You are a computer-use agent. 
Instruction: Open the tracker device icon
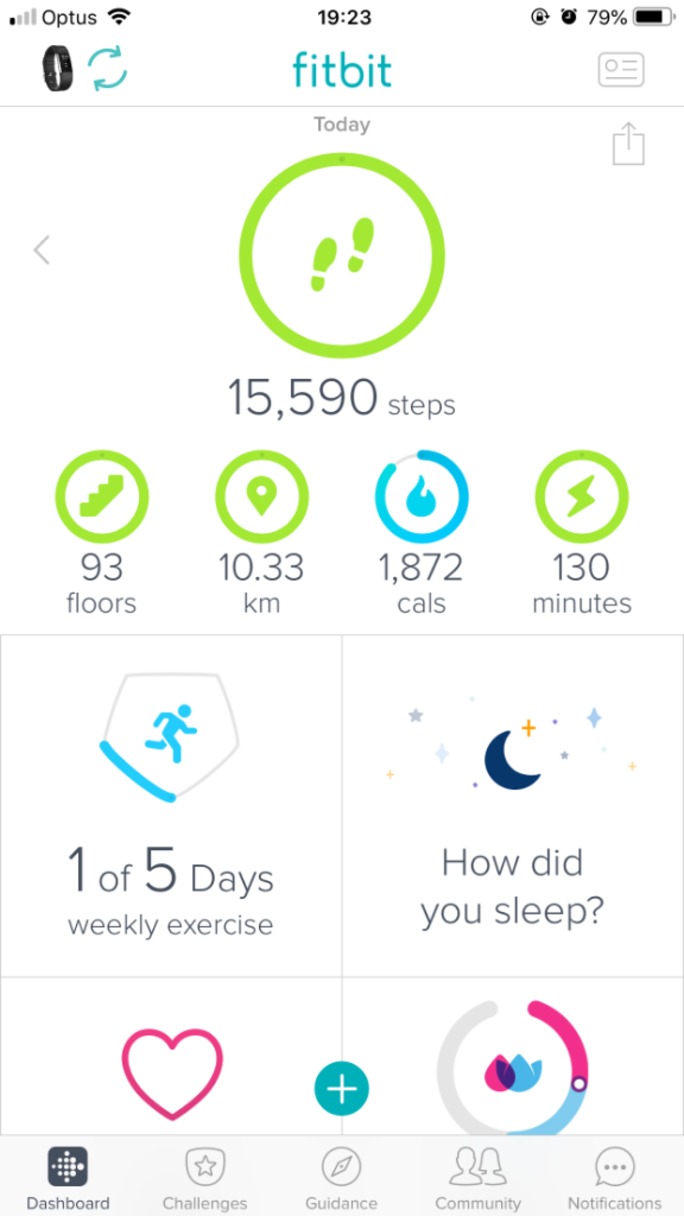[58, 69]
